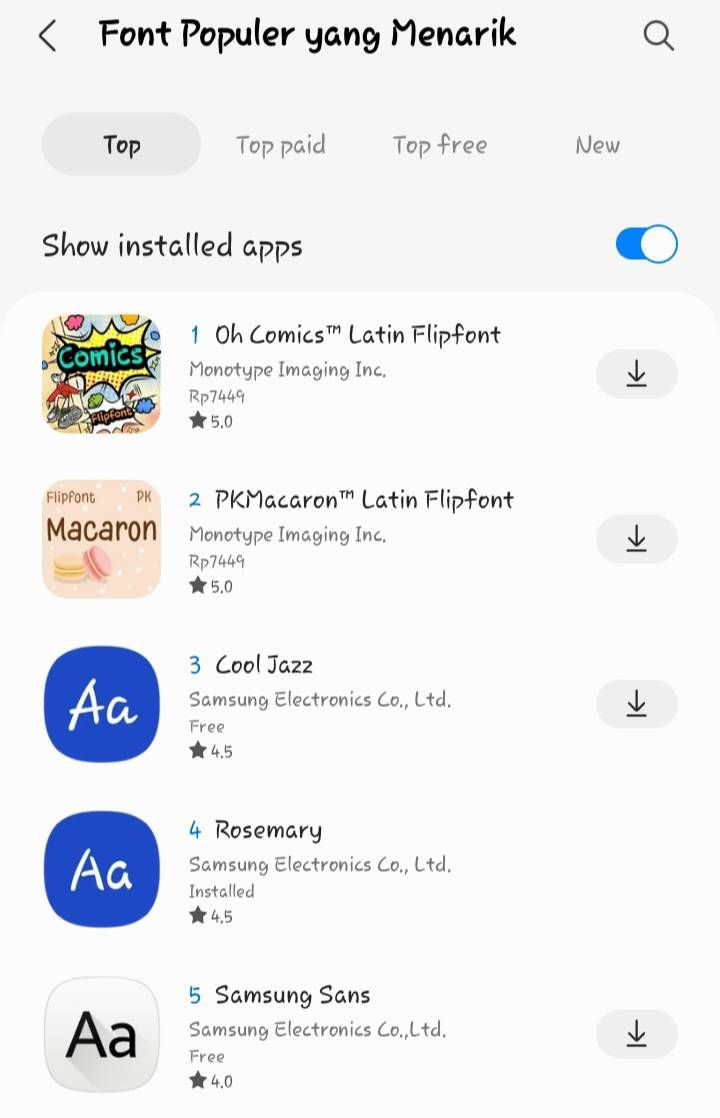Viewport: 720px width, 1118px height.
Task: Open the New tab
Action: pyautogui.click(x=598, y=144)
